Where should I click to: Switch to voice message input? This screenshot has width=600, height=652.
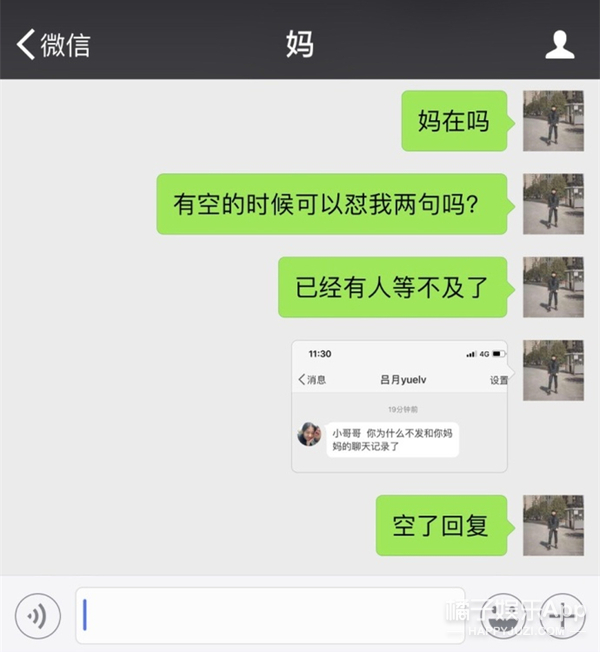tap(38, 614)
